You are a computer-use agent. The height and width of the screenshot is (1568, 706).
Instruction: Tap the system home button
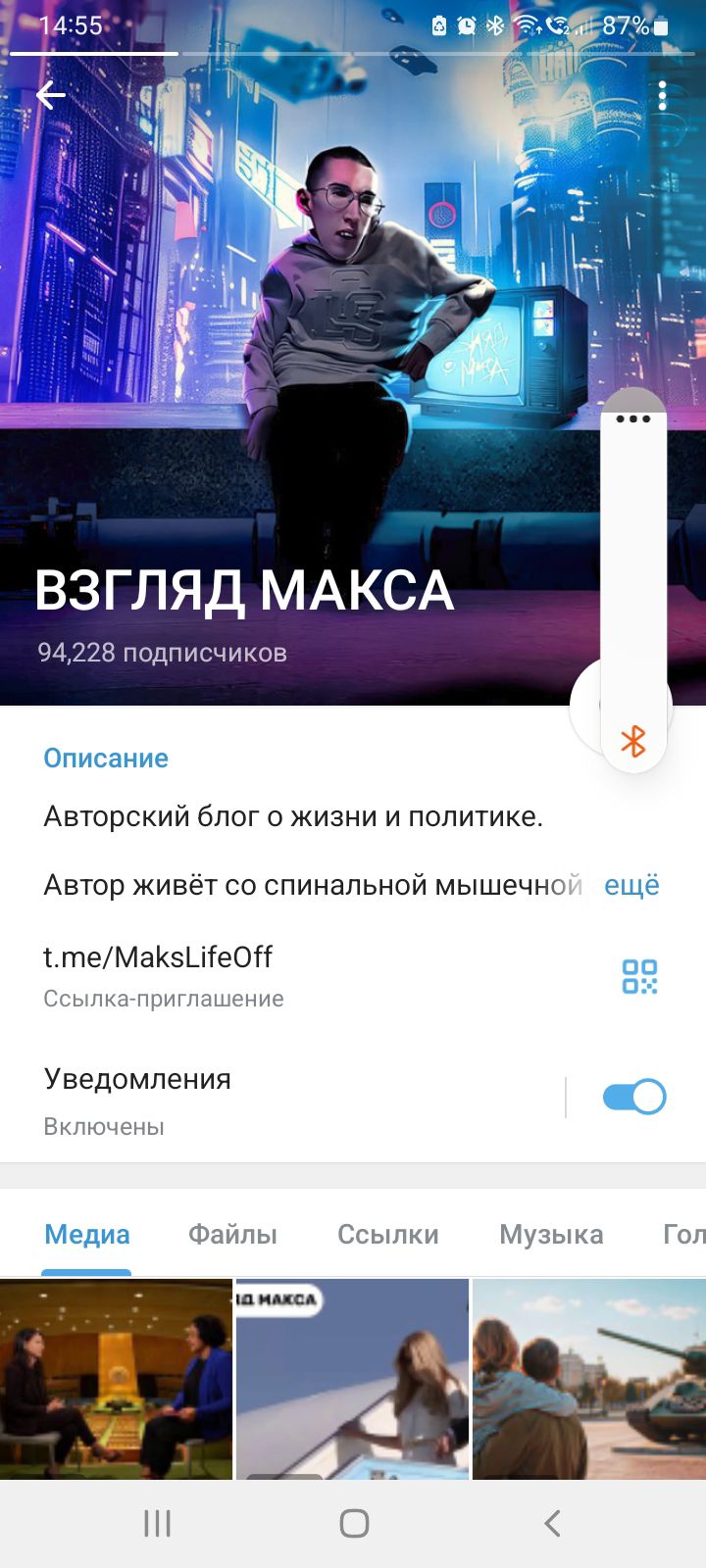(x=354, y=1523)
